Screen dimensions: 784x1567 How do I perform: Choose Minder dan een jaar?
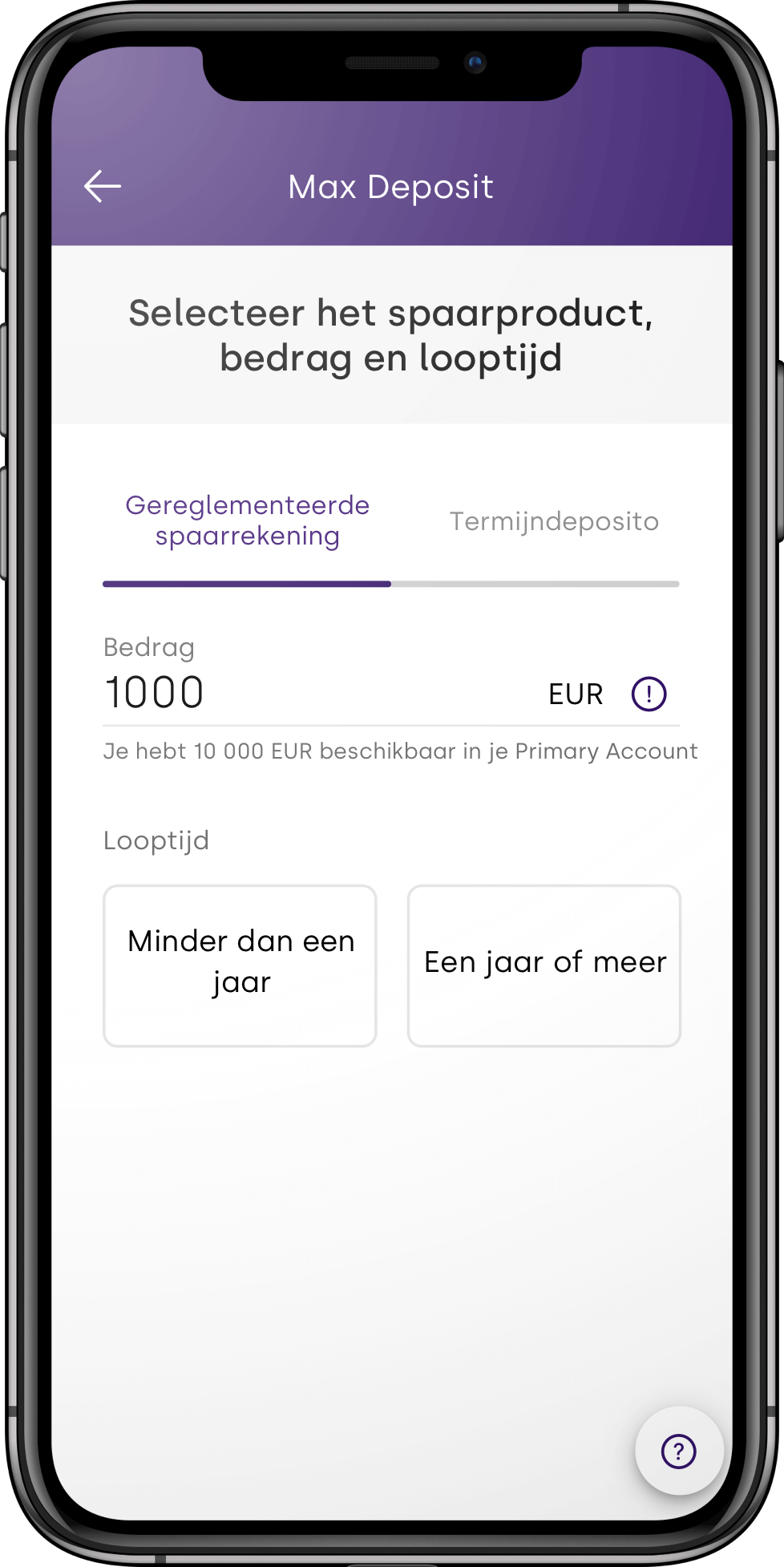(x=240, y=965)
